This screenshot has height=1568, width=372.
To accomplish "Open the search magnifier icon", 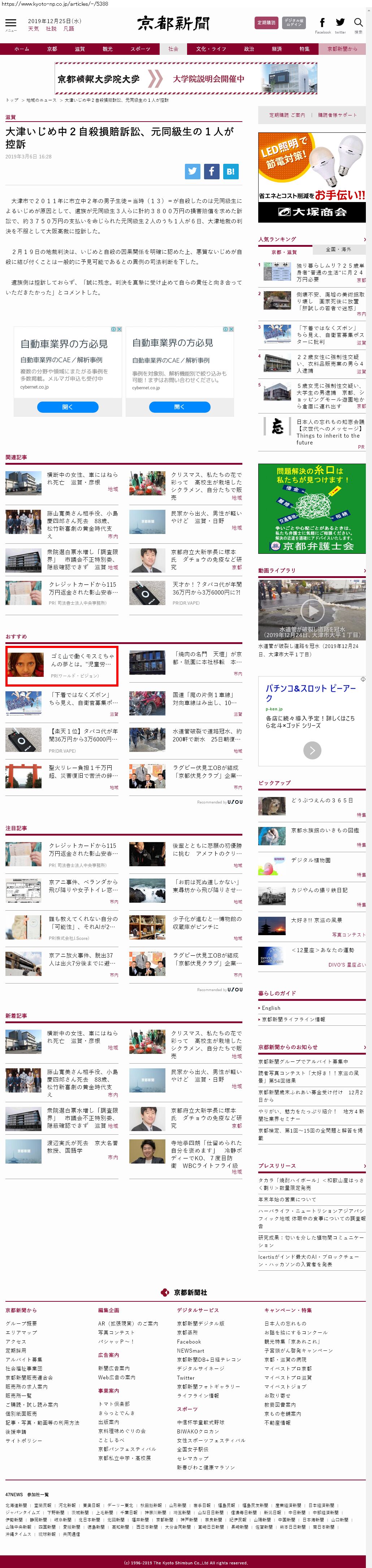I will click(358, 23).
